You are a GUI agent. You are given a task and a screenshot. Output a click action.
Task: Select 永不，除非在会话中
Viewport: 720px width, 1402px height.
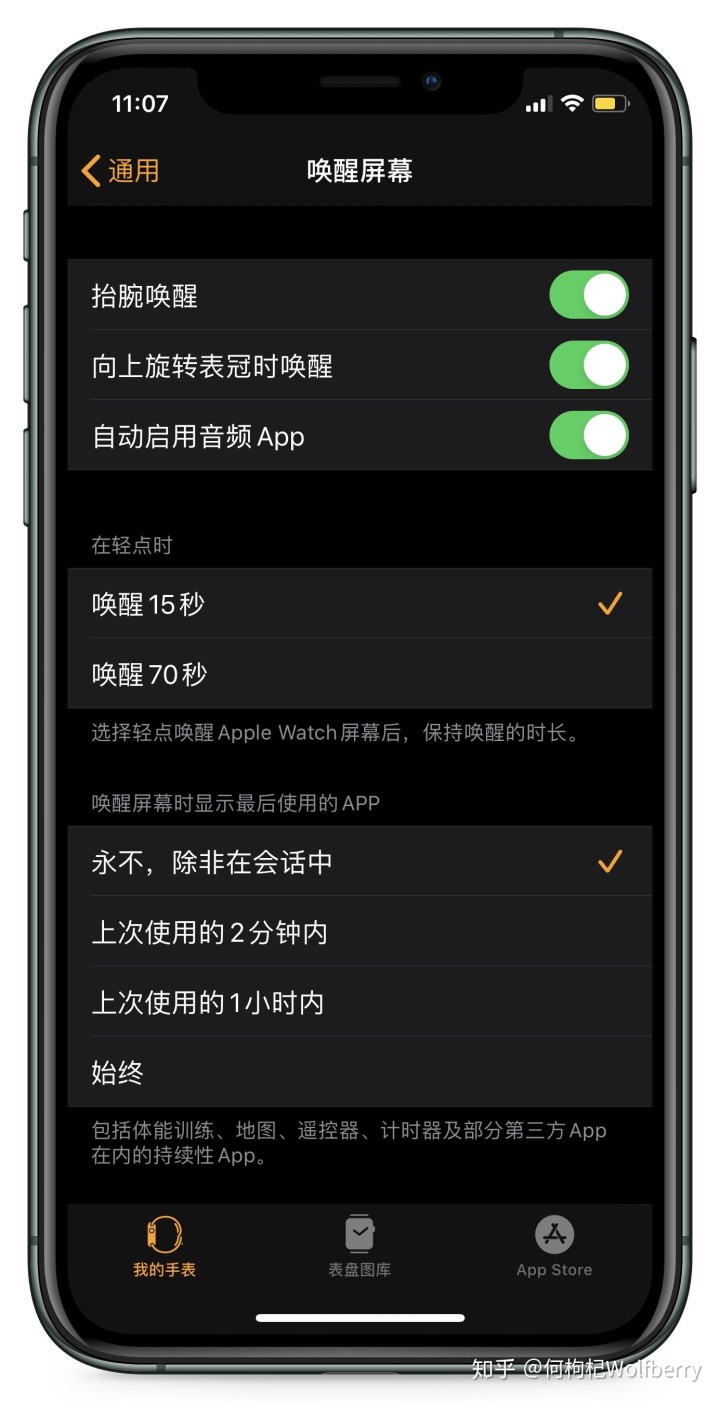pyautogui.click(x=360, y=862)
